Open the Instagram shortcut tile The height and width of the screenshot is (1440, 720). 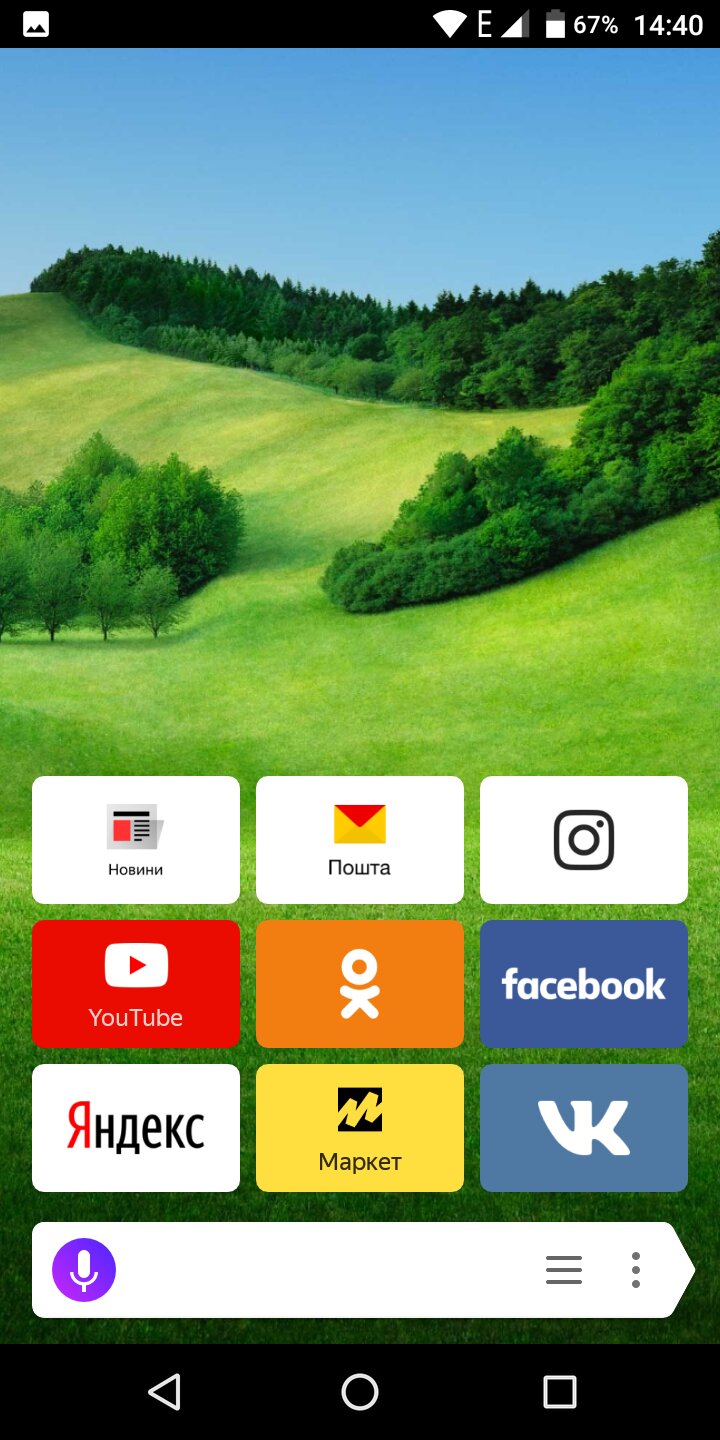pos(584,840)
